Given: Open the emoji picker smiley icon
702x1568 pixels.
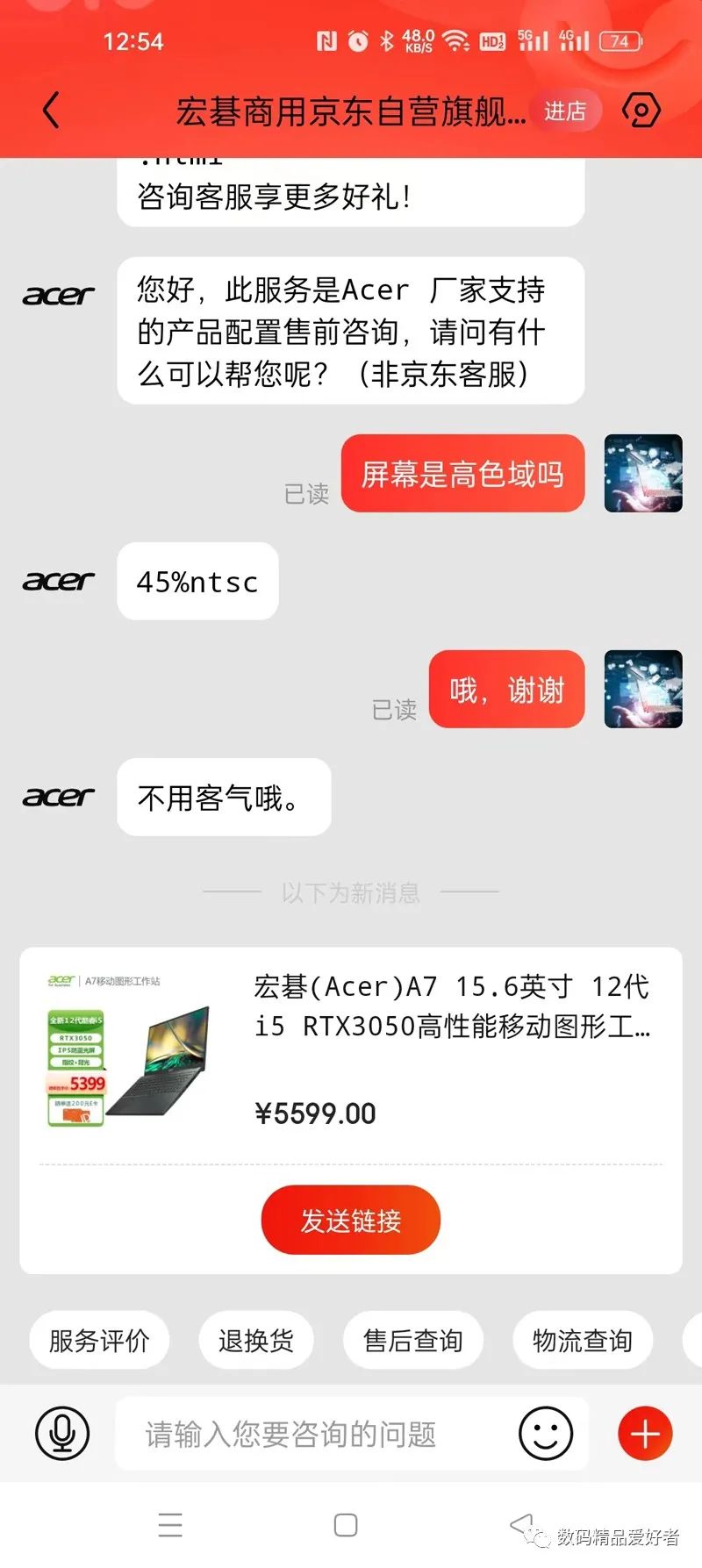Looking at the screenshot, I should (546, 1434).
